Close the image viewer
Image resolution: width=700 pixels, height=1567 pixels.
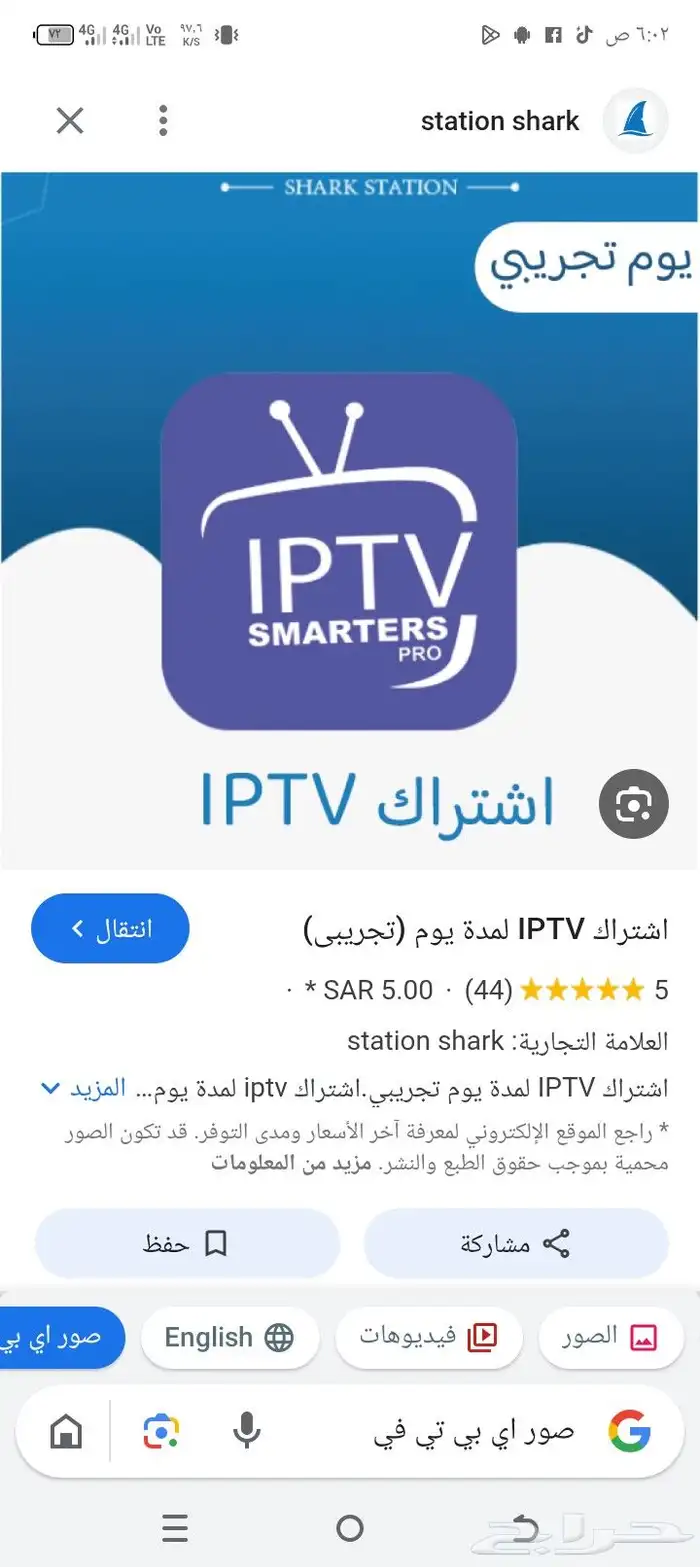(69, 122)
